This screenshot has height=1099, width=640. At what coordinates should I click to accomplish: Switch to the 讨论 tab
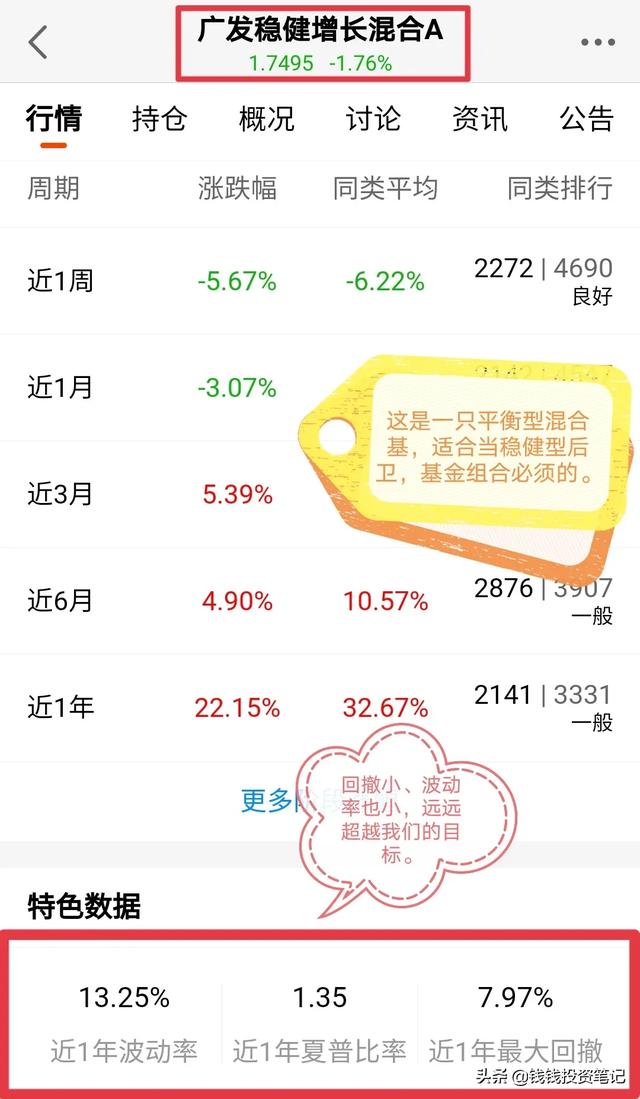click(373, 118)
